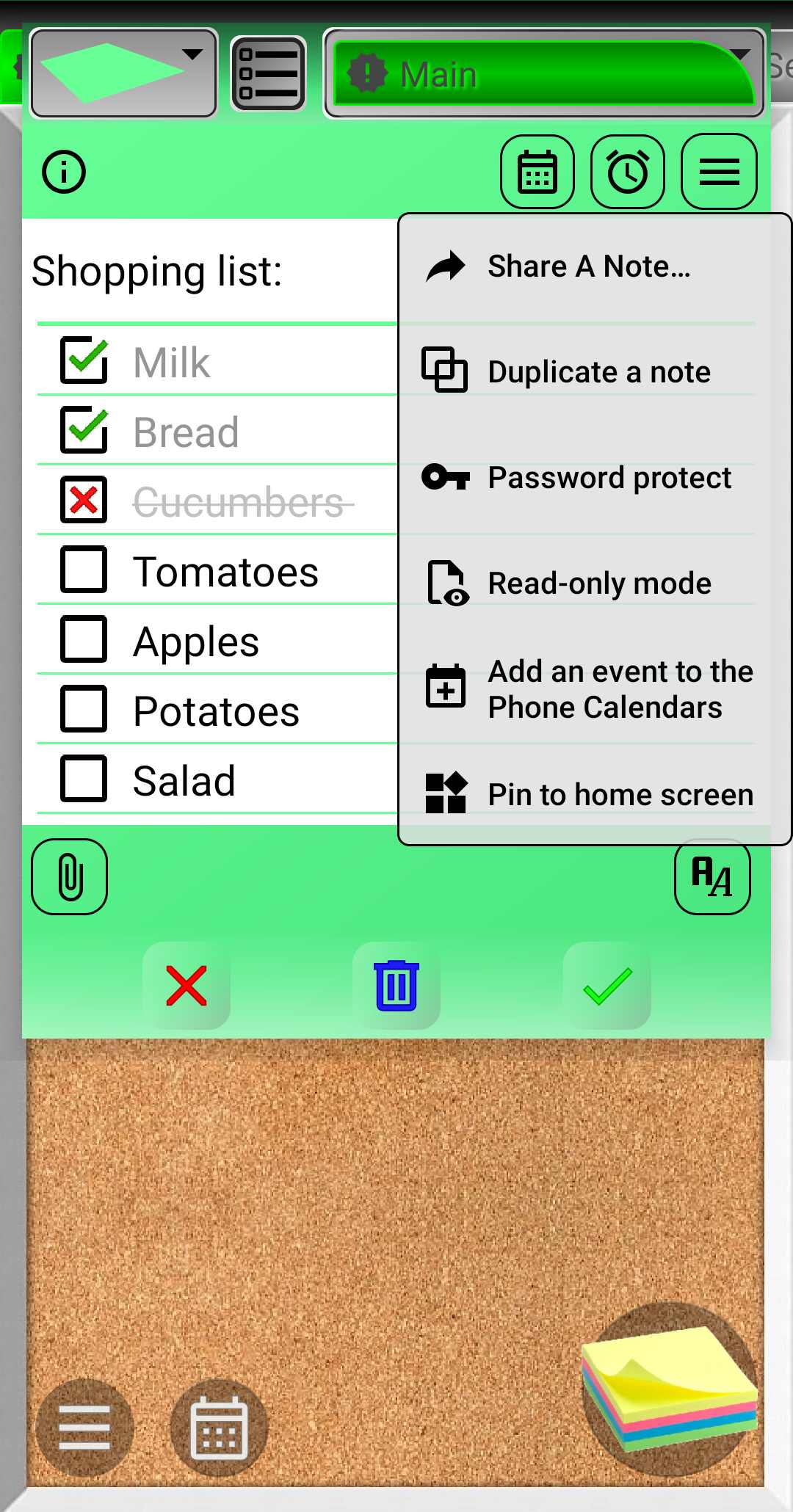Attach a file with the paperclip
The height and width of the screenshot is (1512, 793).
[70, 876]
